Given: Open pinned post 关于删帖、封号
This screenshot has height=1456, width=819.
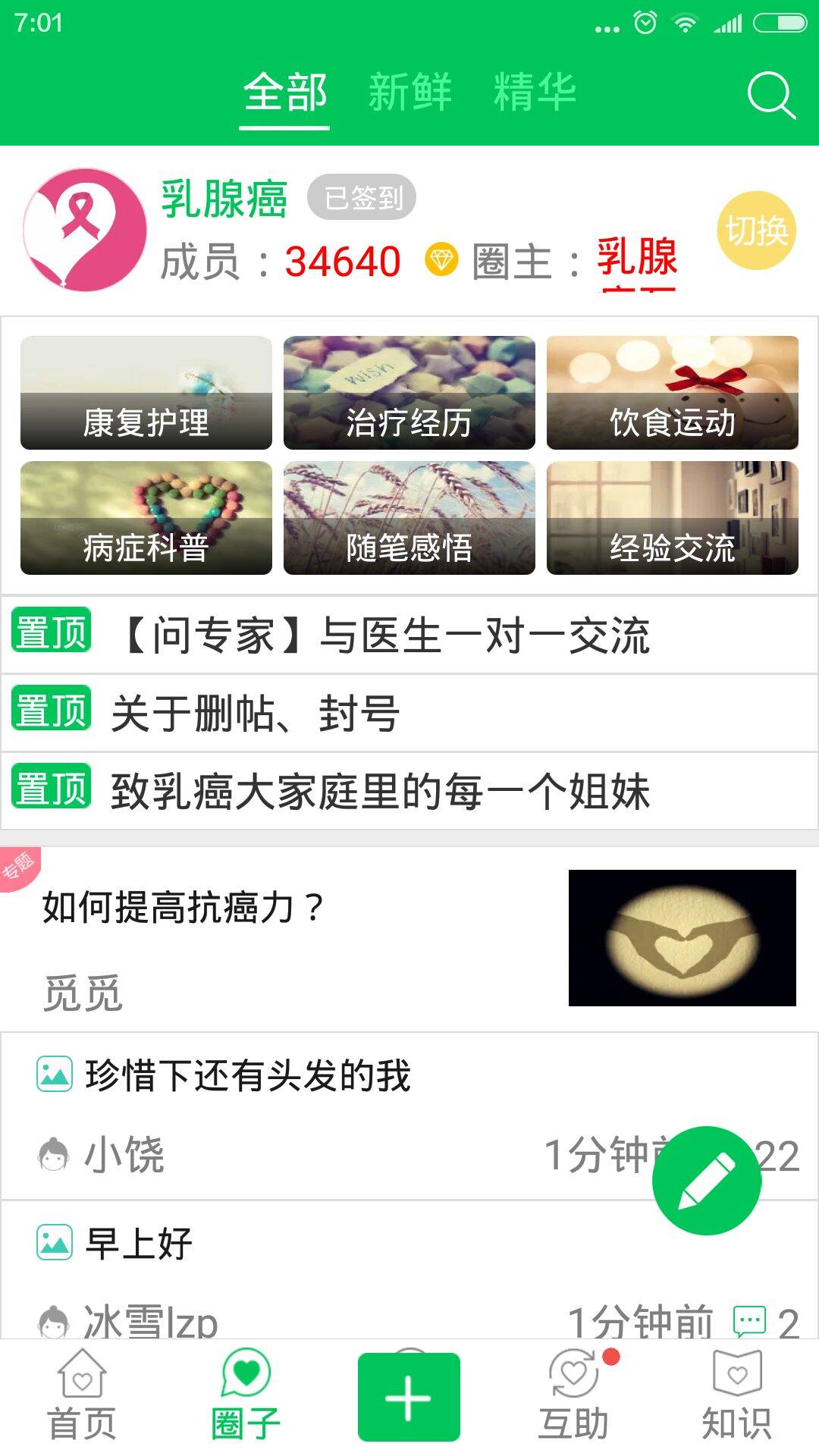Looking at the screenshot, I should 255,713.
